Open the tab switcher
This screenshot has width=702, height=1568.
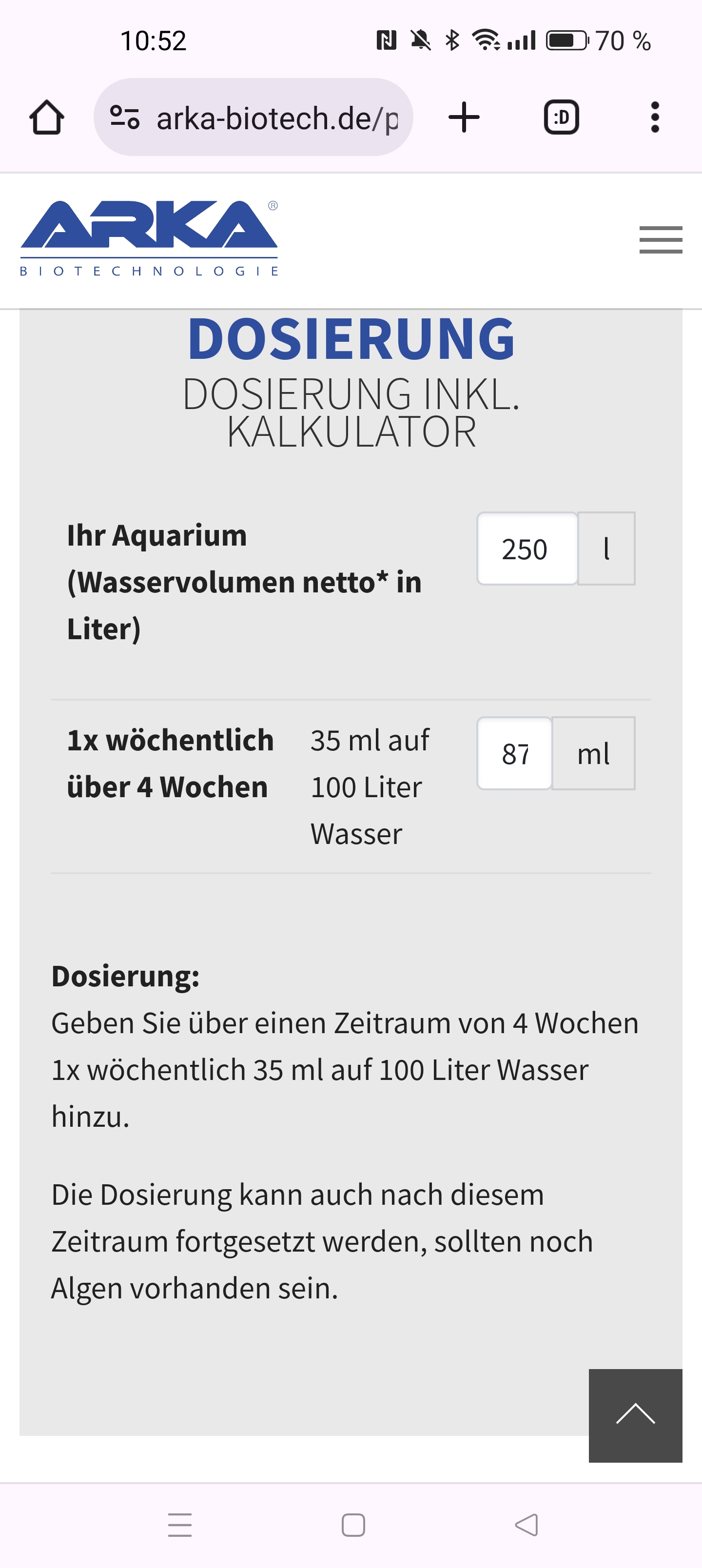pos(561,117)
